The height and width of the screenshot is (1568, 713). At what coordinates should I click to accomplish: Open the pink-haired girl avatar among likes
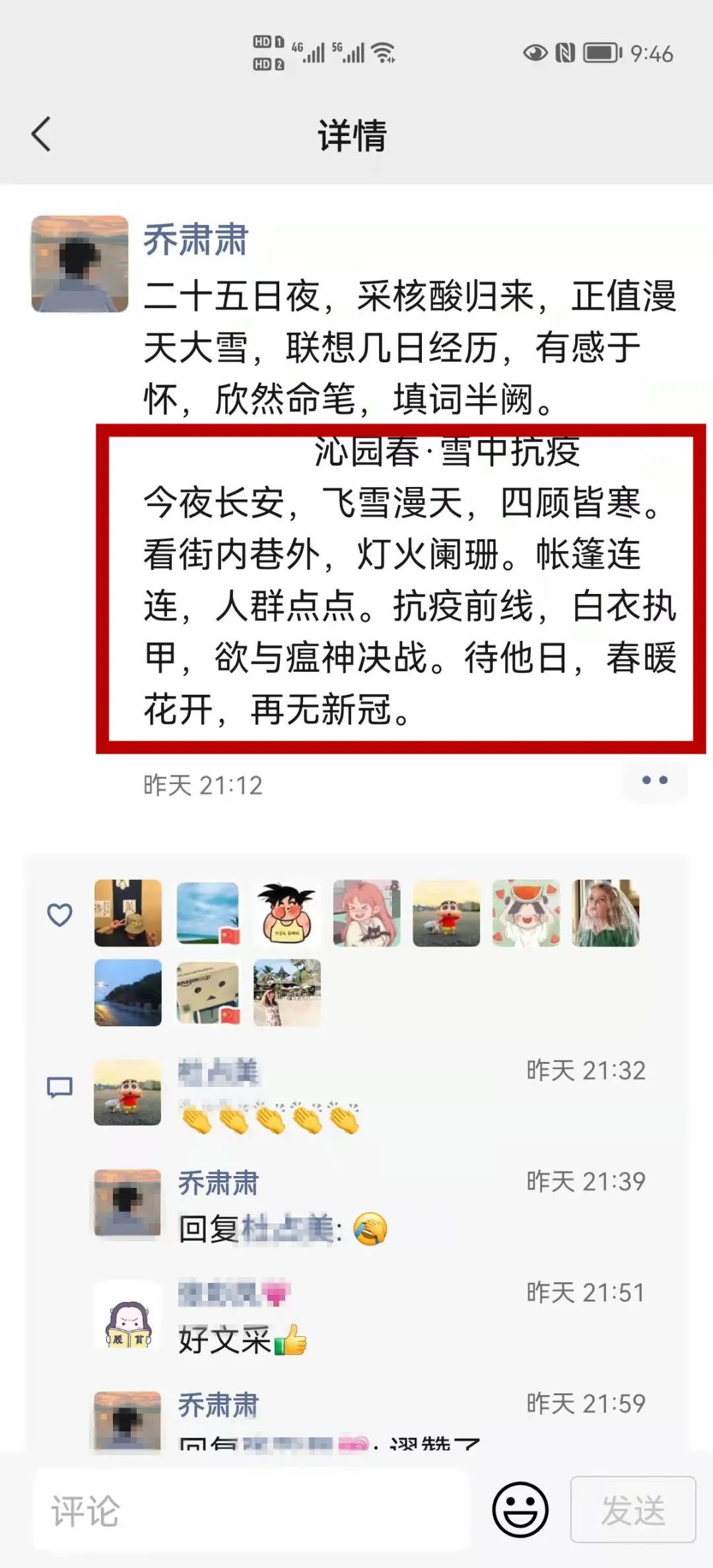[x=366, y=913]
